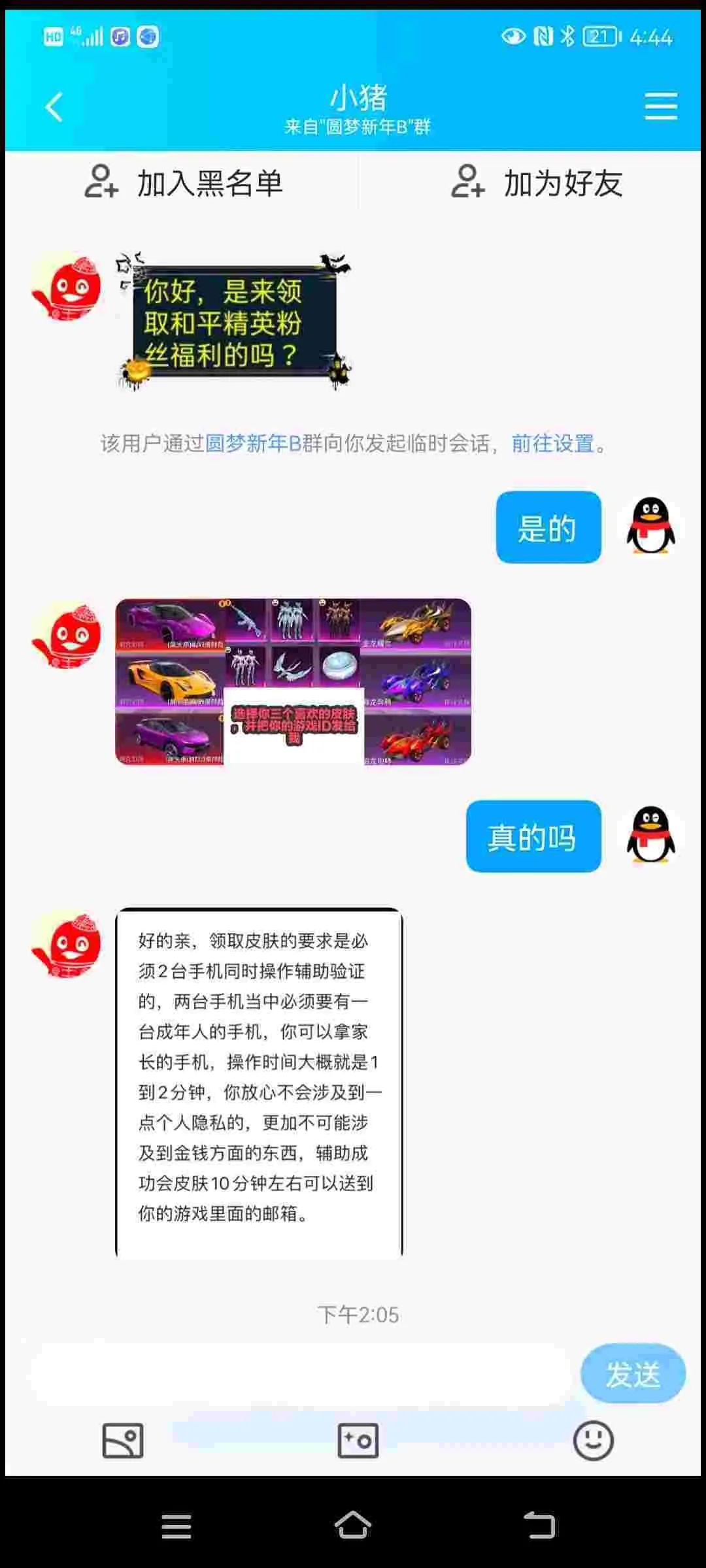The height and width of the screenshot is (1568, 706).
Task: Tap the 发送 send button
Action: [632, 1375]
